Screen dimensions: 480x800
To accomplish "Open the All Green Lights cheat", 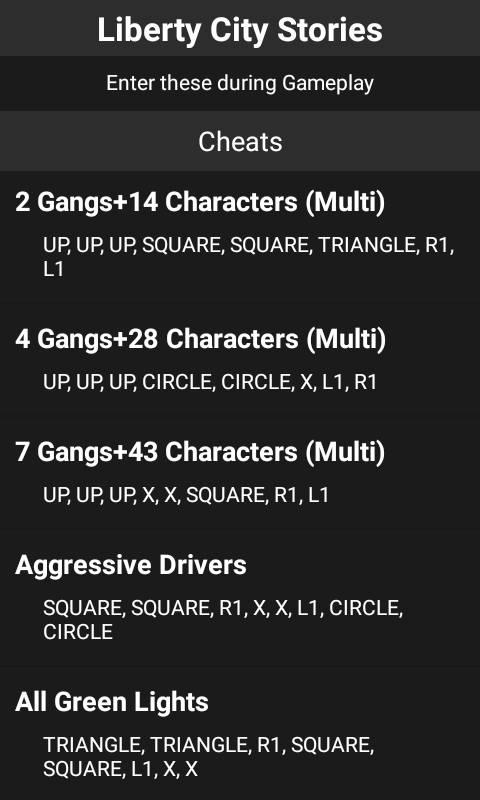I will 240,734.
